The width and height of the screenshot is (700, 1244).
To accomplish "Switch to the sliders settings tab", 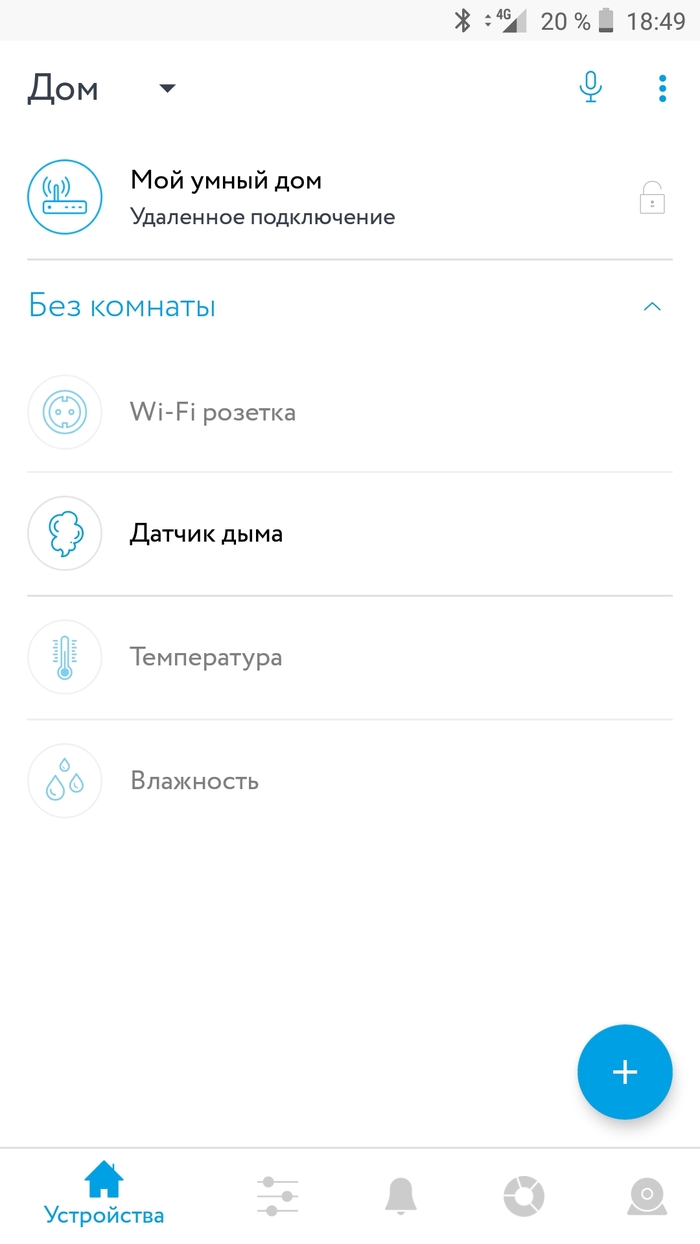I will [277, 1195].
